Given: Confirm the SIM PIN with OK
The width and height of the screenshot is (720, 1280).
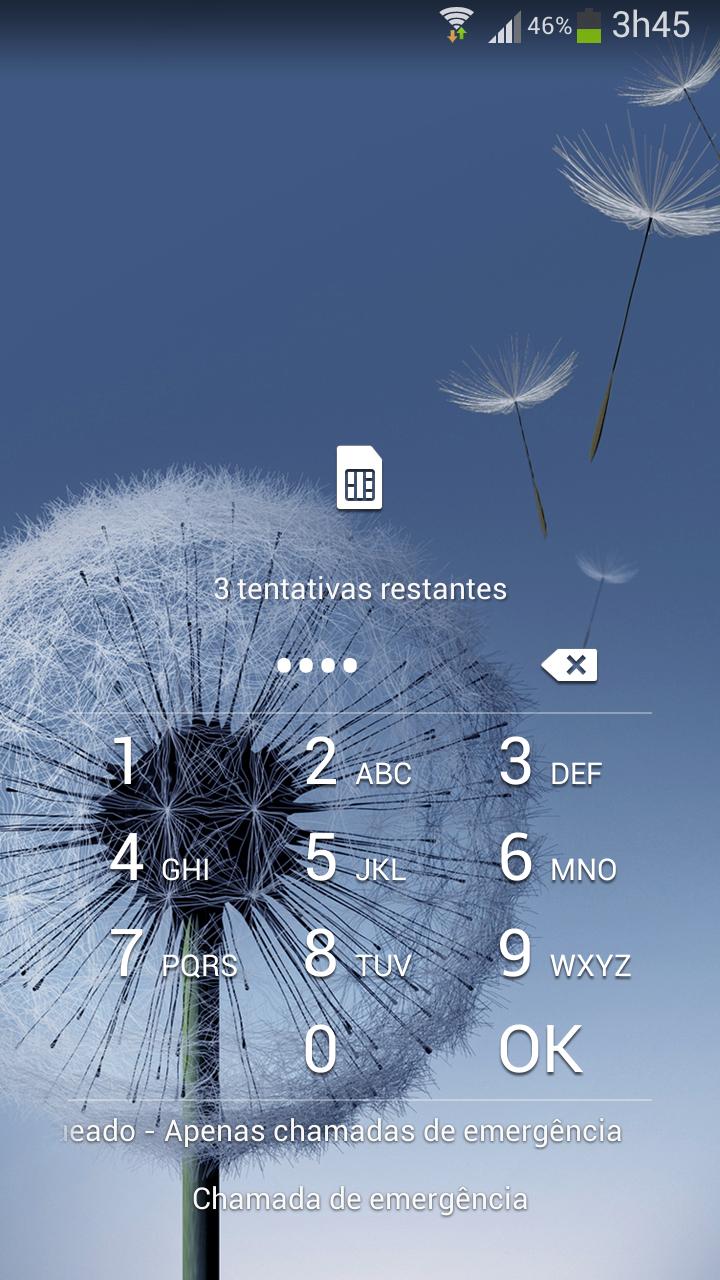Looking at the screenshot, I should [540, 1050].
